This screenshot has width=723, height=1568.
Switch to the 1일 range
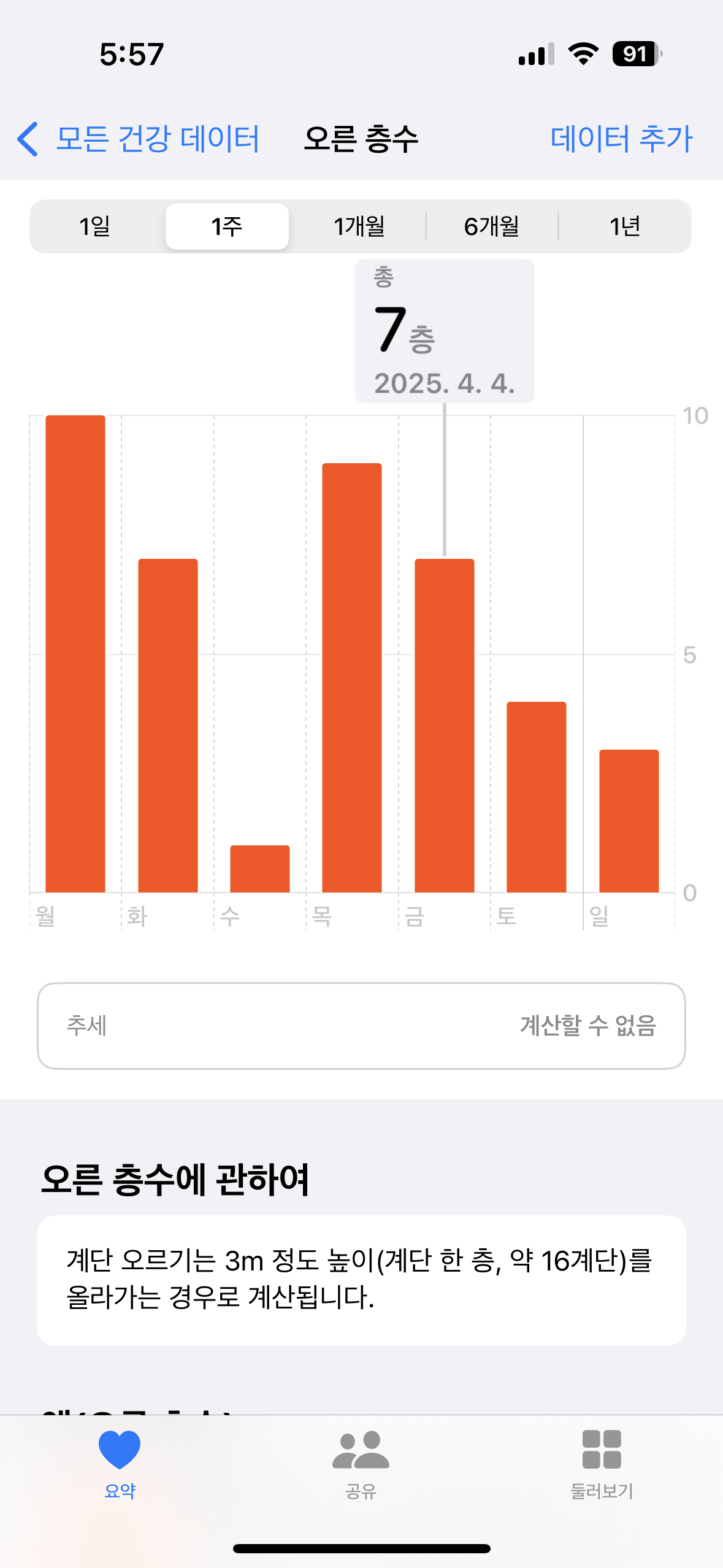tap(95, 226)
